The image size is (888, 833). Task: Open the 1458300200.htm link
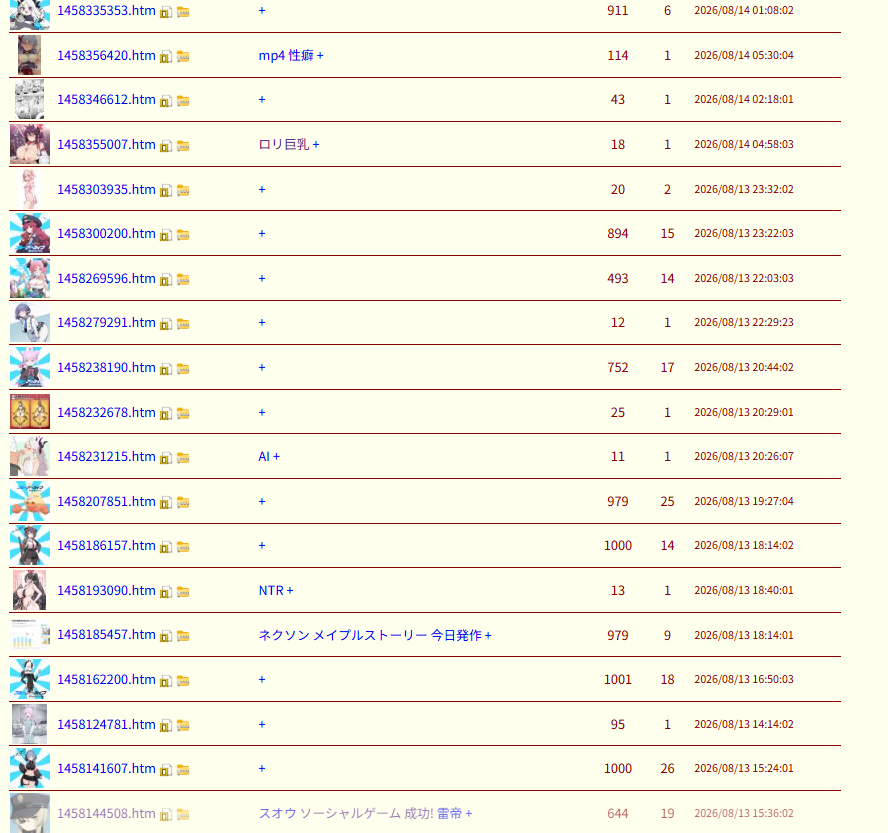click(106, 234)
